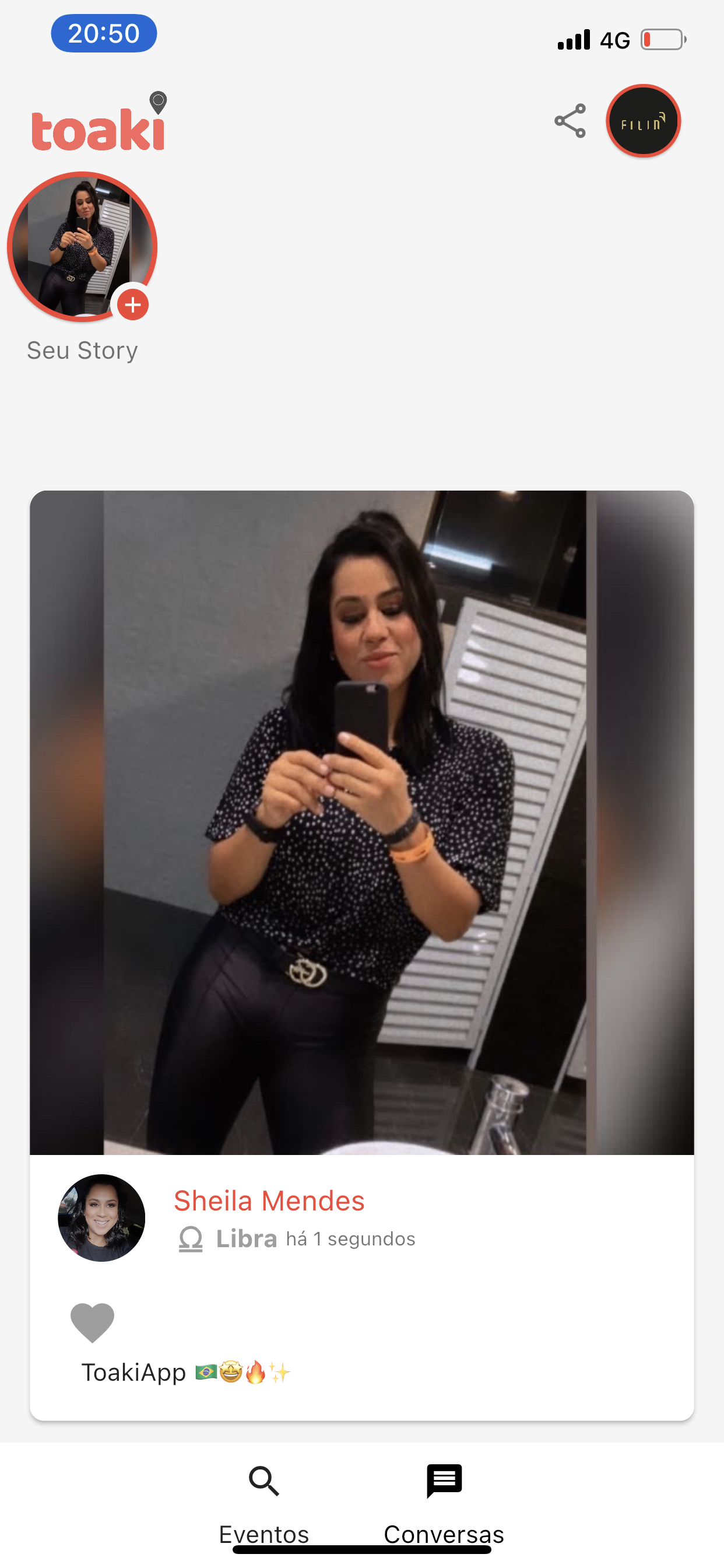Add a new story with plus button
The height and width of the screenshot is (1568, 724).
click(133, 305)
